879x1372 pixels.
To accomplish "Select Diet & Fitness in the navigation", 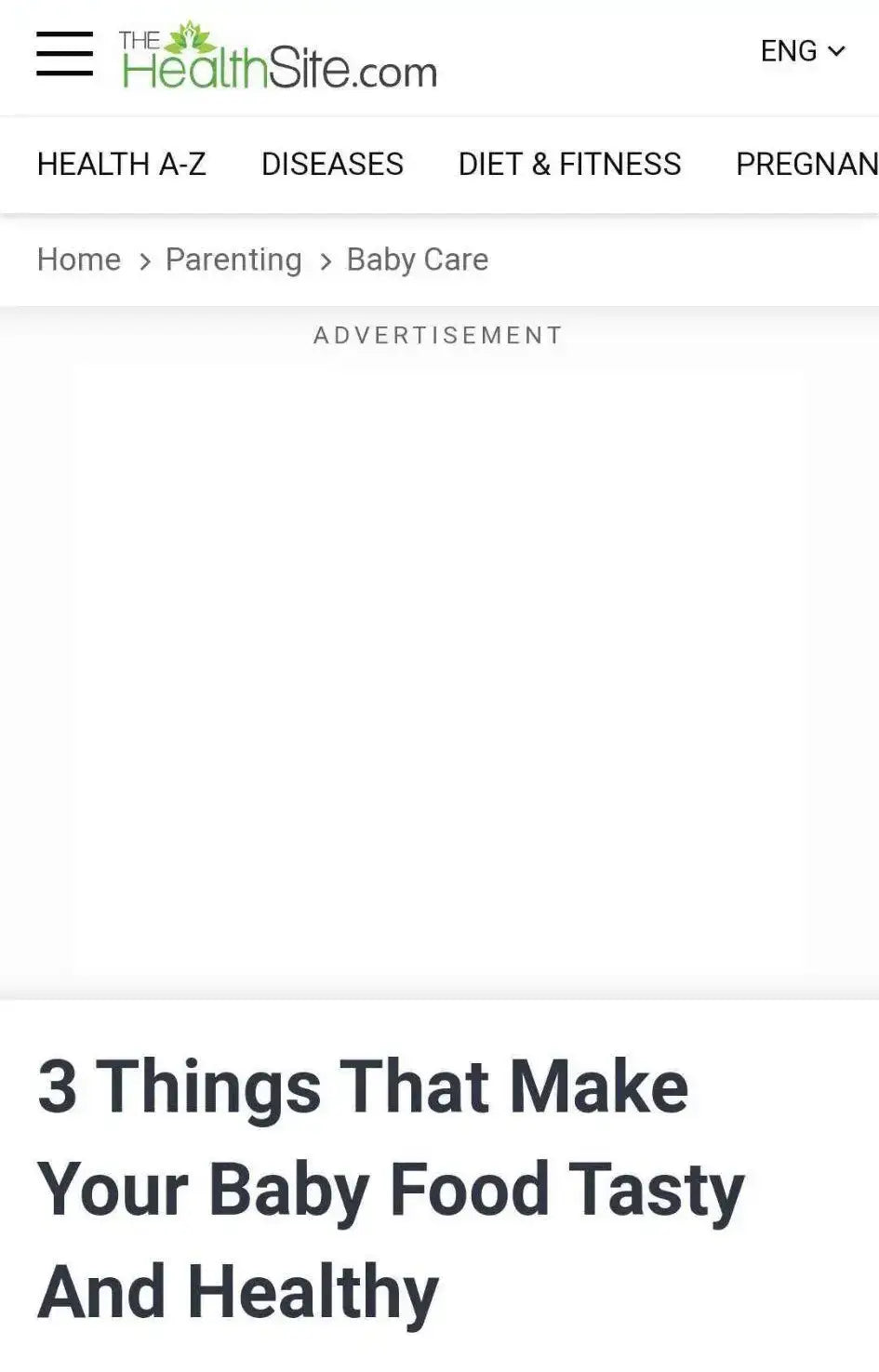I will [x=569, y=165].
